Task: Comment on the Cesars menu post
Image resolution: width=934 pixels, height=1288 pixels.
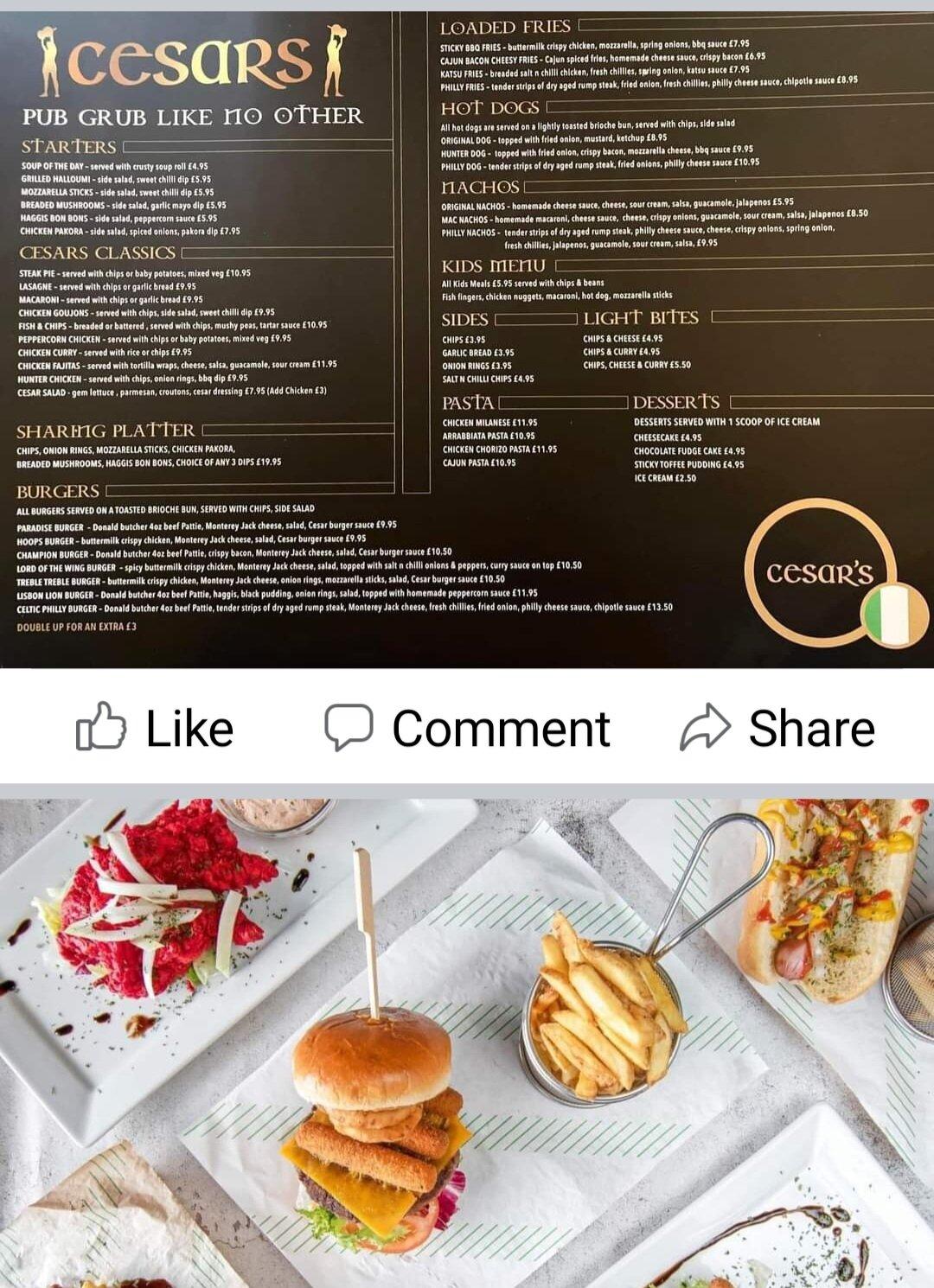Action: click(468, 727)
